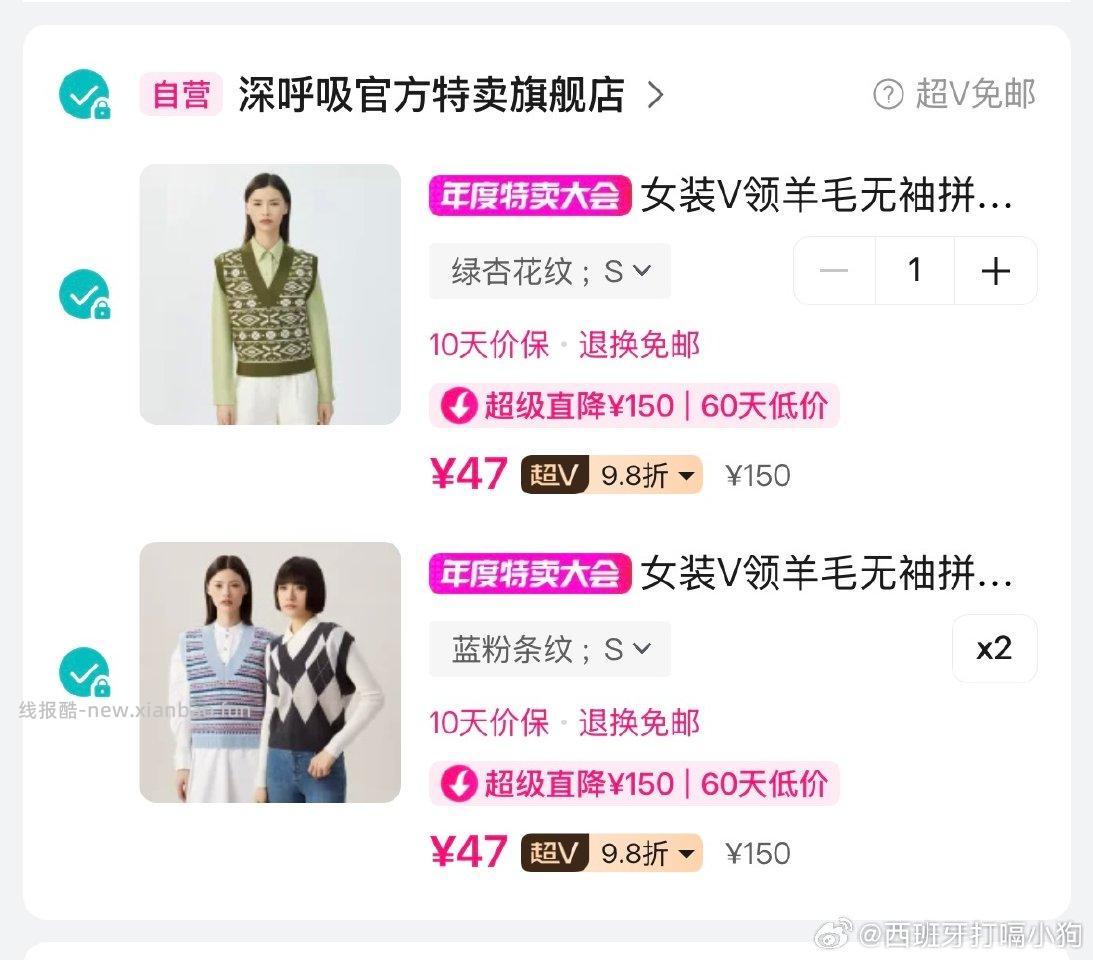Open the 超V免邮 help info
Image resolution: width=1093 pixels, height=960 pixels.
point(954,94)
